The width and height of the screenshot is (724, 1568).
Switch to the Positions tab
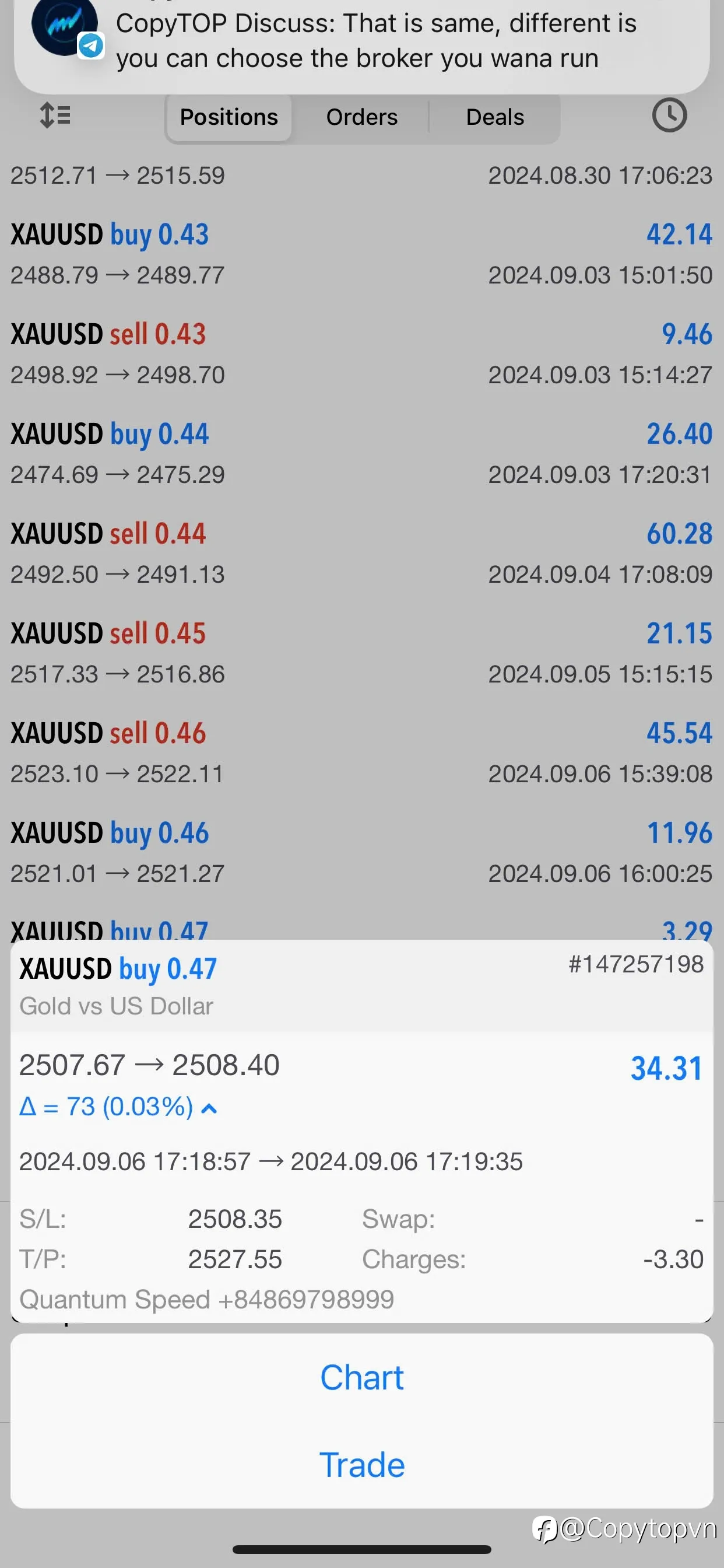point(229,117)
